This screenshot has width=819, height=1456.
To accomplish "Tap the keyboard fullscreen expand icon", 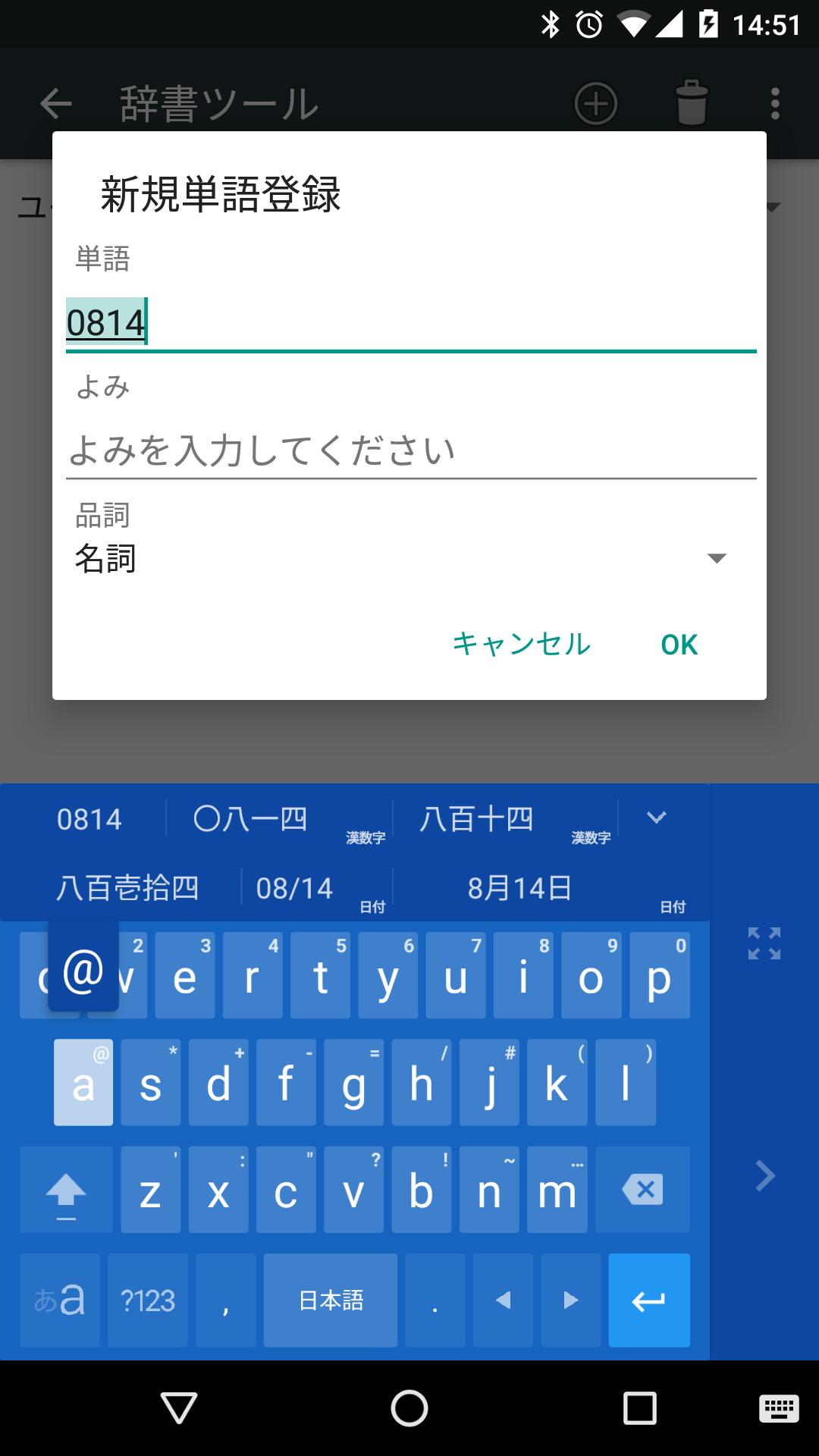I will (x=764, y=943).
